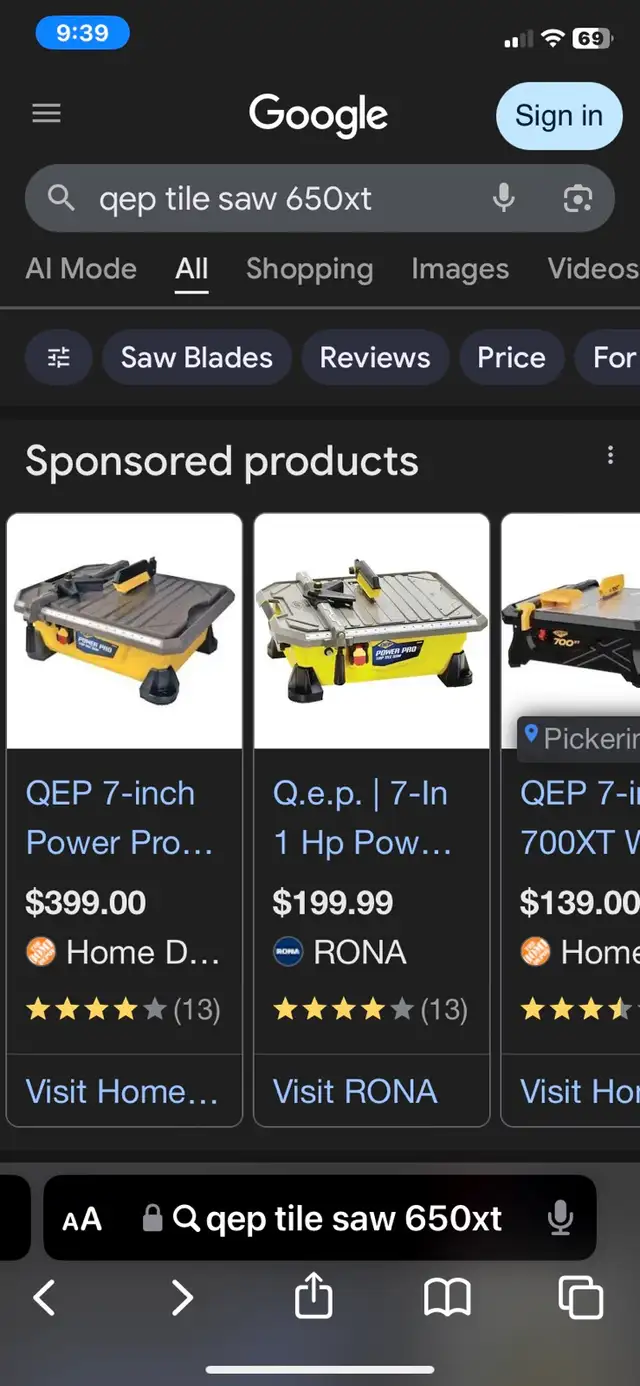This screenshot has width=640, height=1386.
Task: Share this page from Safari toolbar
Action: click(x=313, y=1297)
